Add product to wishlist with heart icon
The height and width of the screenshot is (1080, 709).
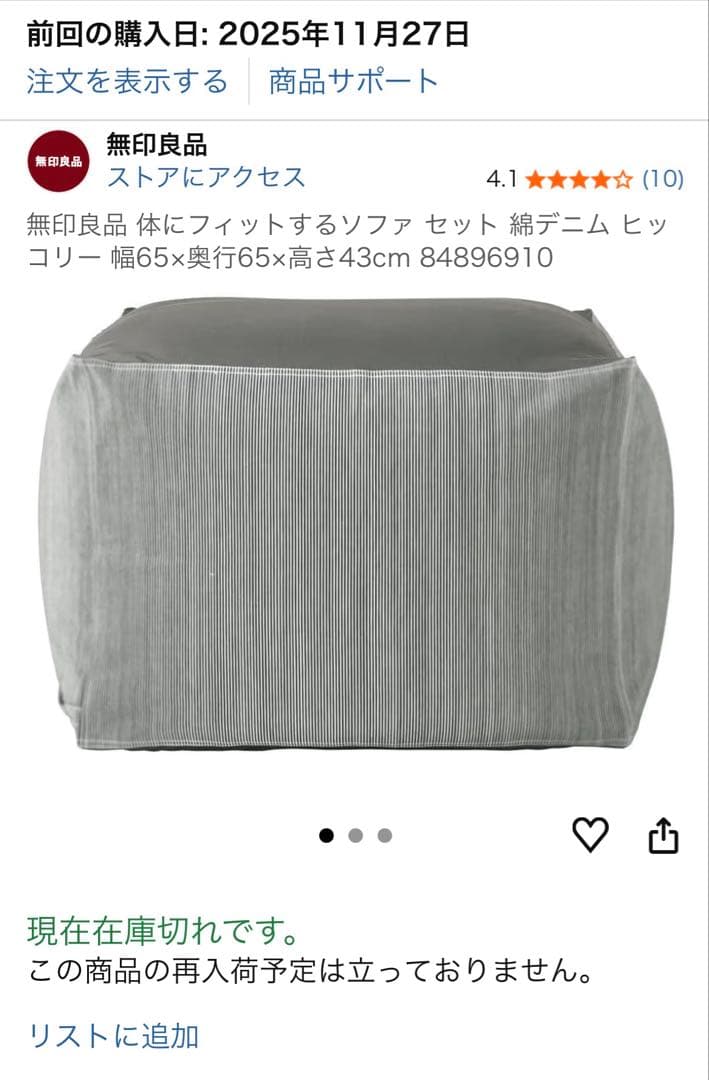point(590,835)
